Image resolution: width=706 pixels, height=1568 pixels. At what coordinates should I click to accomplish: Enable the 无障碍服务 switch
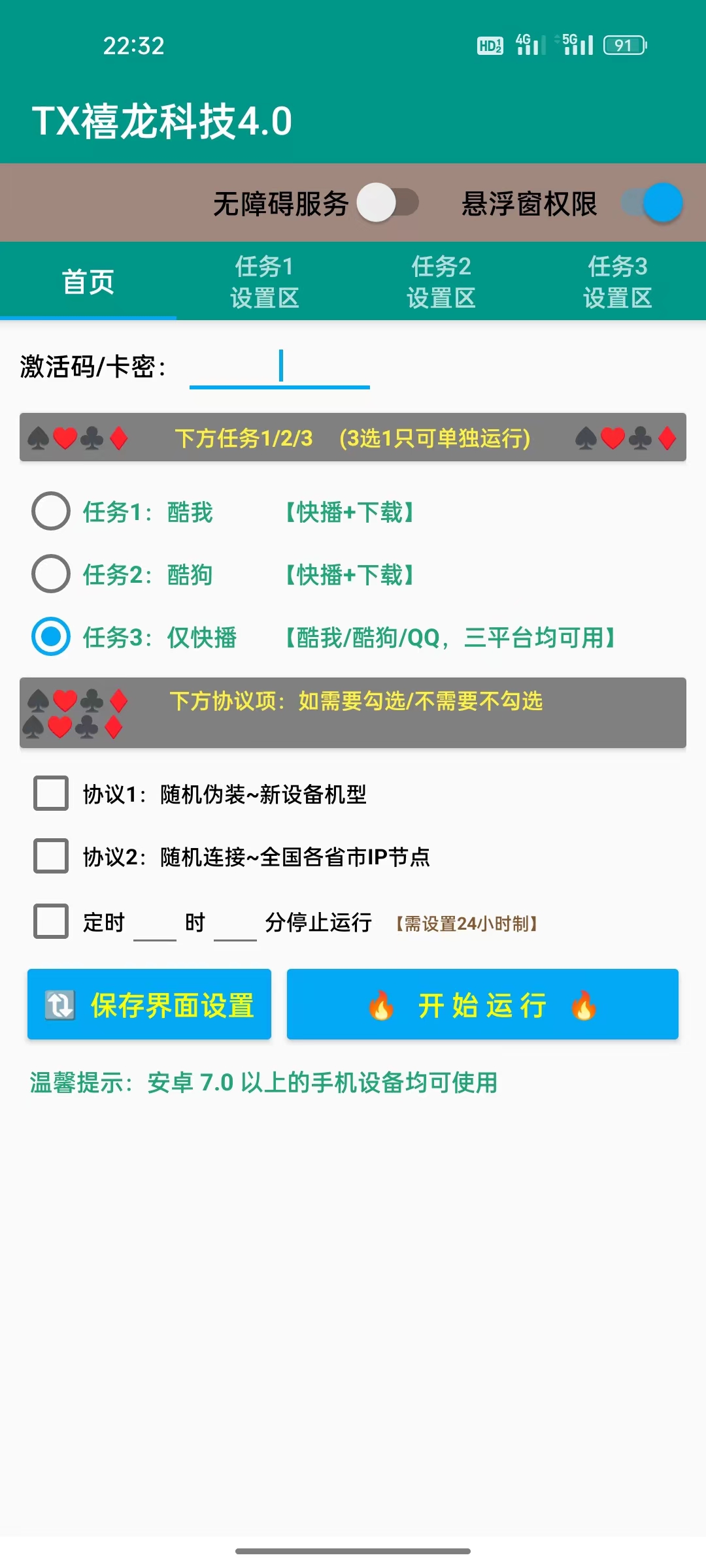(x=388, y=203)
